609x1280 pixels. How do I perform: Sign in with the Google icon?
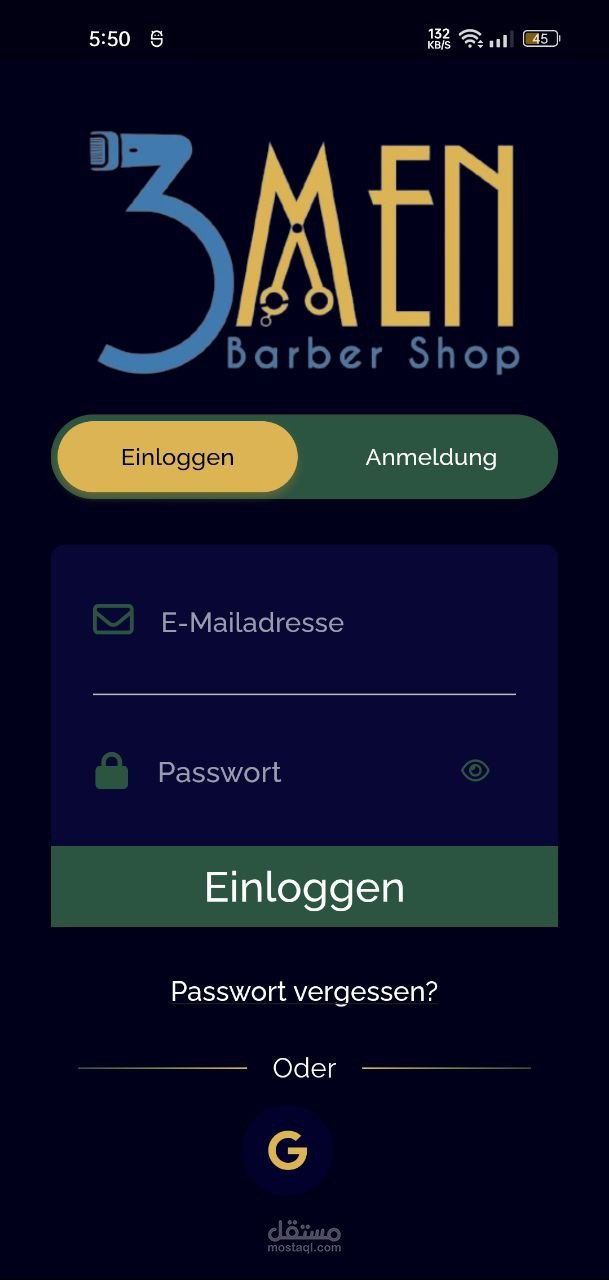pyautogui.click(x=287, y=1151)
